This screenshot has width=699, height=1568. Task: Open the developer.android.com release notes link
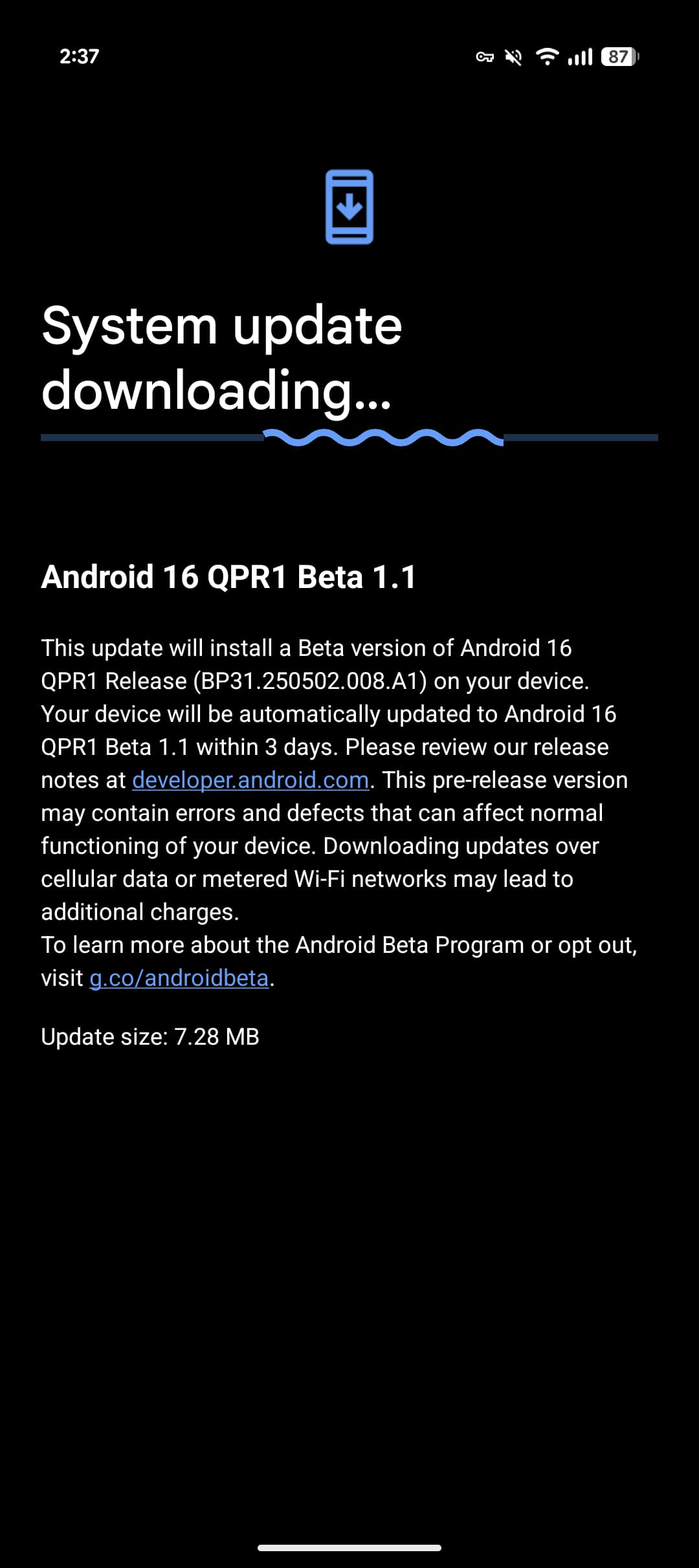coord(249,780)
